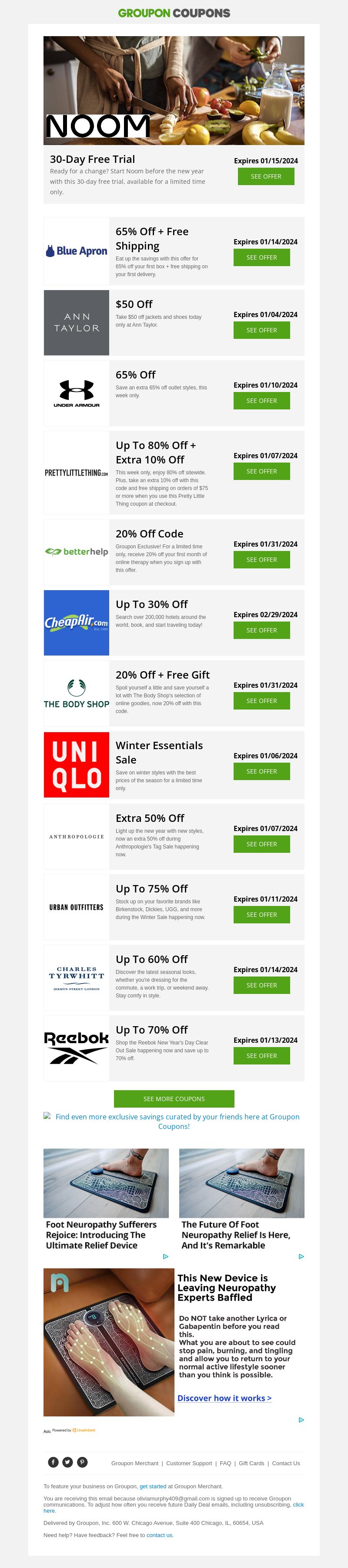The width and height of the screenshot is (348, 1568).
Task: Open Groupon's Facebook page icon
Action: coord(54,1462)
